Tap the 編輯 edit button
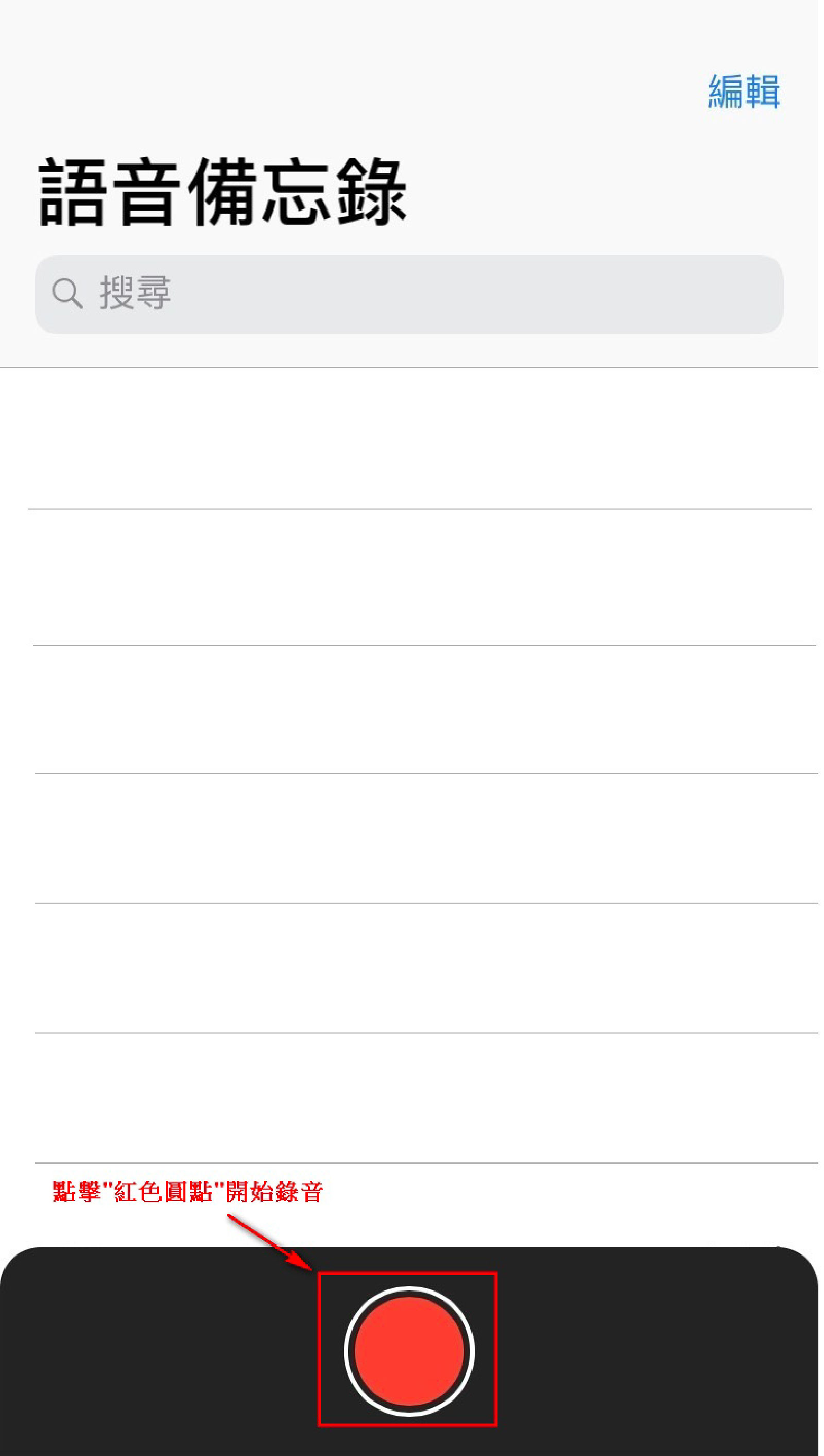The width and height of the screenshot is (824, 1456). (x=744, y=91)
